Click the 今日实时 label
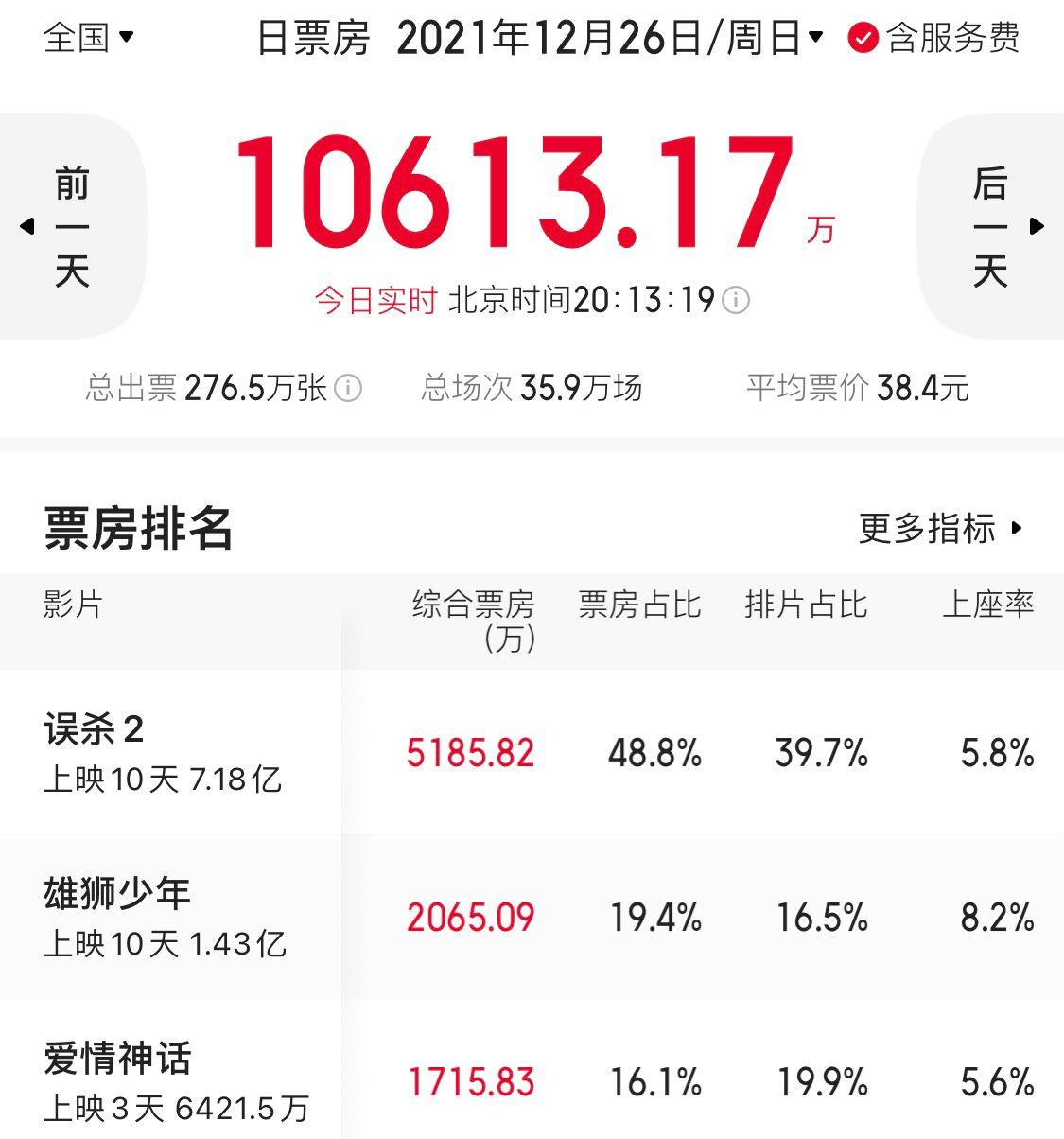The height and width of the screenshot is (1139, 1064). pos(375,301)
